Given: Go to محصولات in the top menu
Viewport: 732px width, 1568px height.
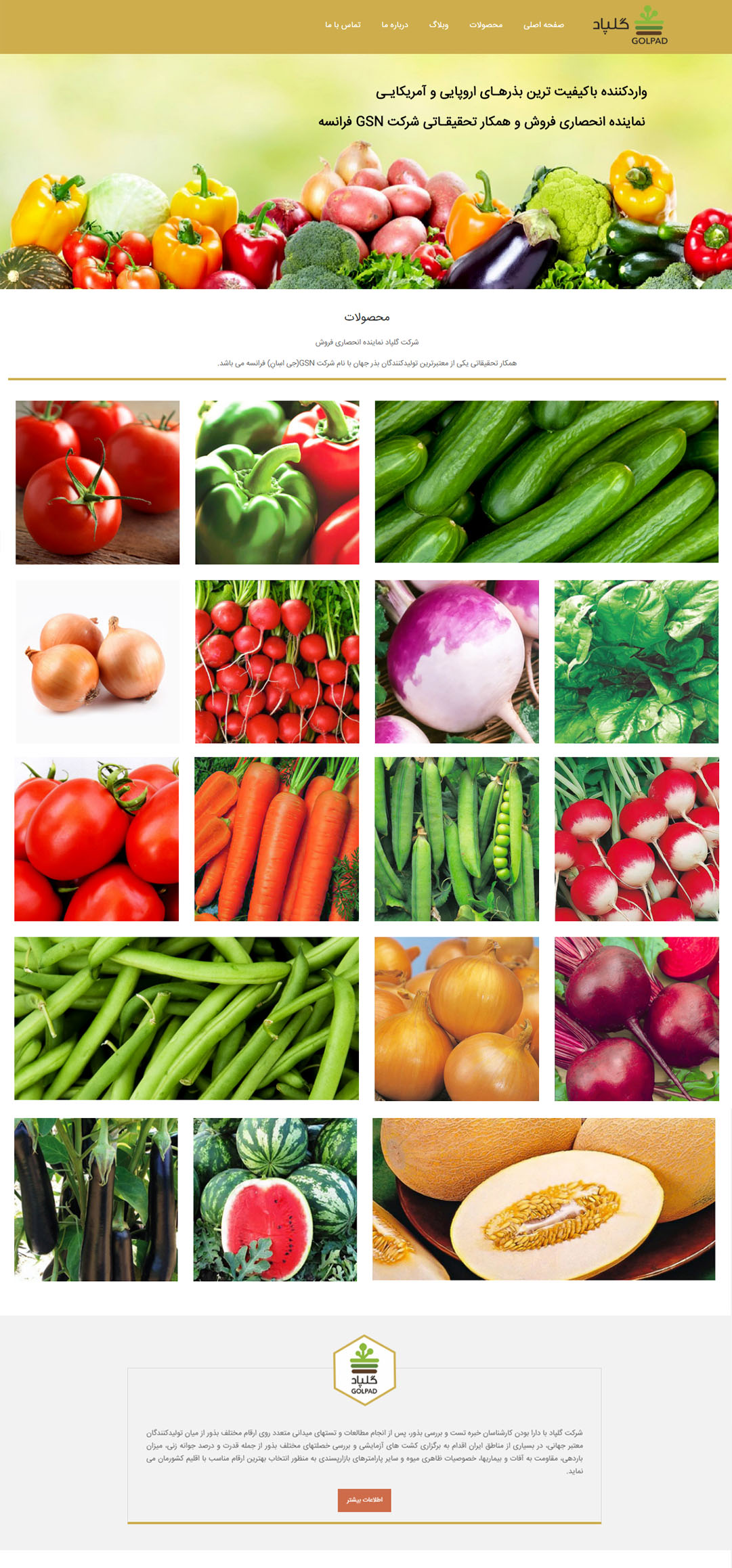Looking at the screenshot, I should click(x=486, y=25).
